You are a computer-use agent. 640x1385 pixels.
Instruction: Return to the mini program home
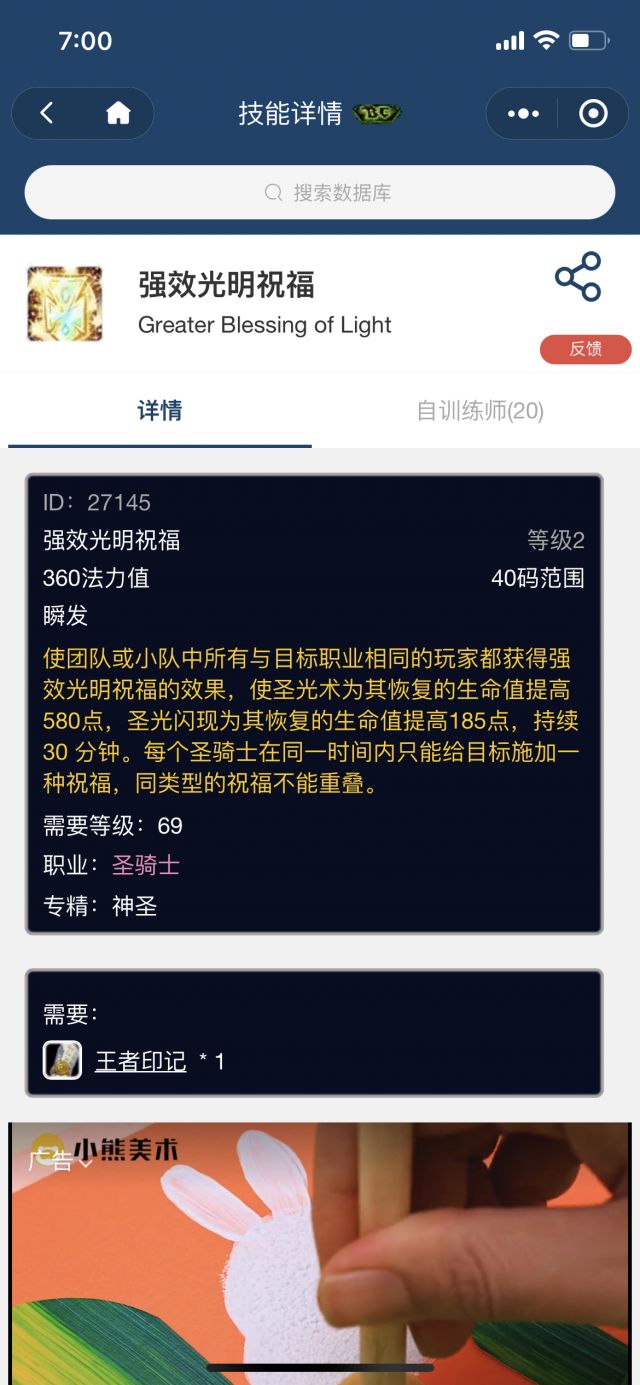(x=118, y=114)
